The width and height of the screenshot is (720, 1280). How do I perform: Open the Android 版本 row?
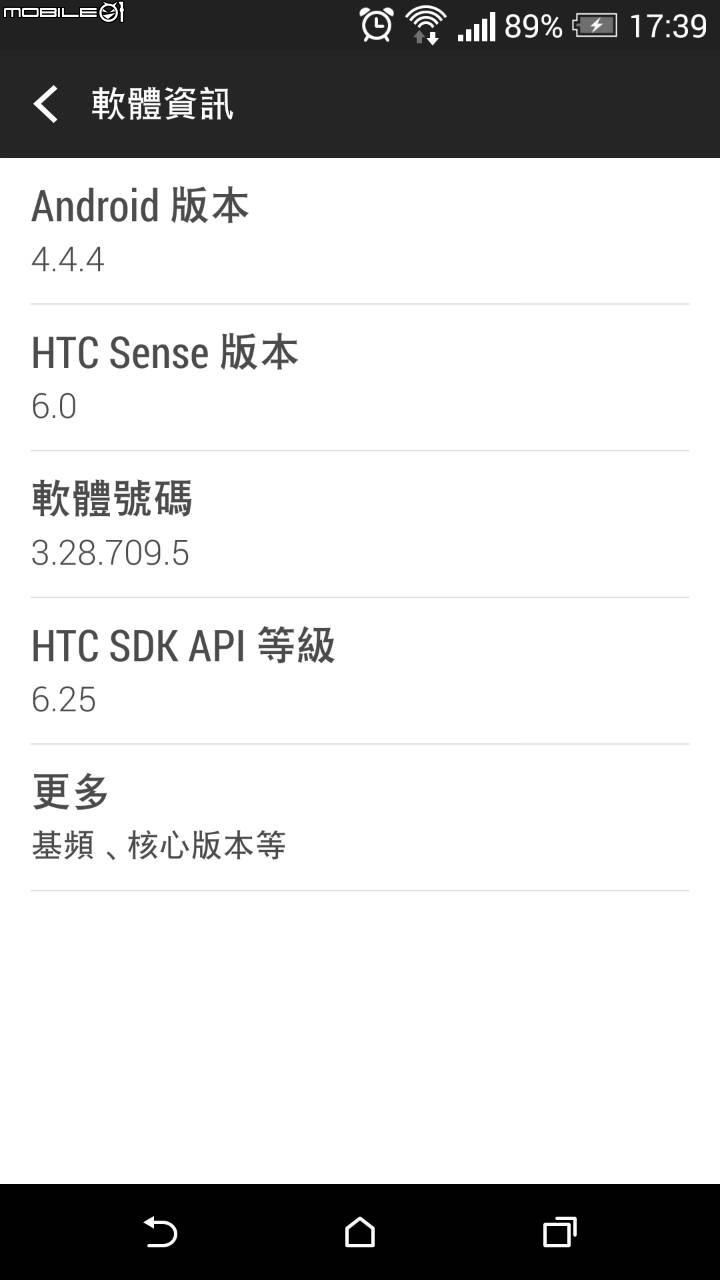coord(360,231)
